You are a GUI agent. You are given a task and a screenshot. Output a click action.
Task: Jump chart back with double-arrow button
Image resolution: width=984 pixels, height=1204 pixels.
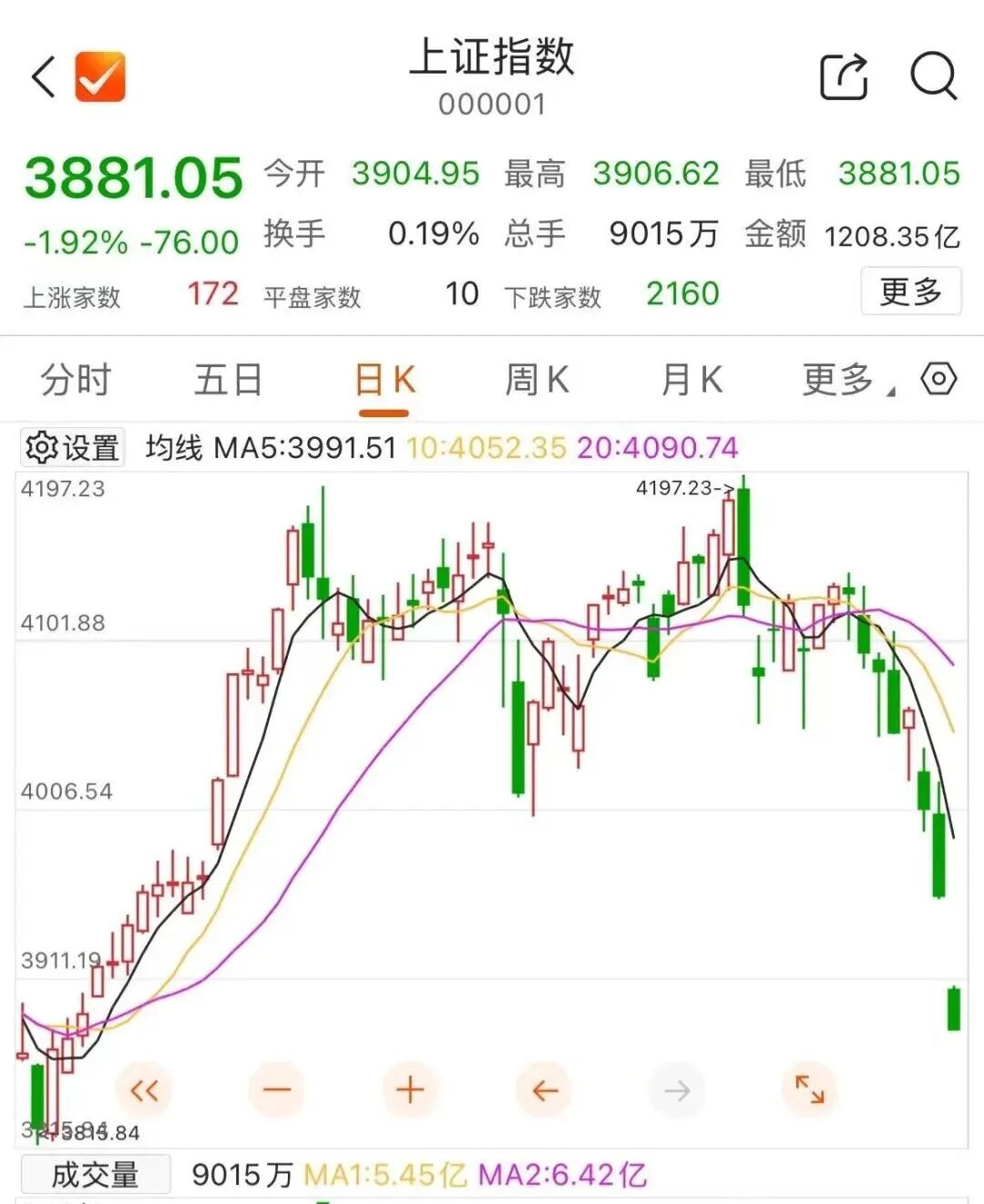click(144, 1090)
